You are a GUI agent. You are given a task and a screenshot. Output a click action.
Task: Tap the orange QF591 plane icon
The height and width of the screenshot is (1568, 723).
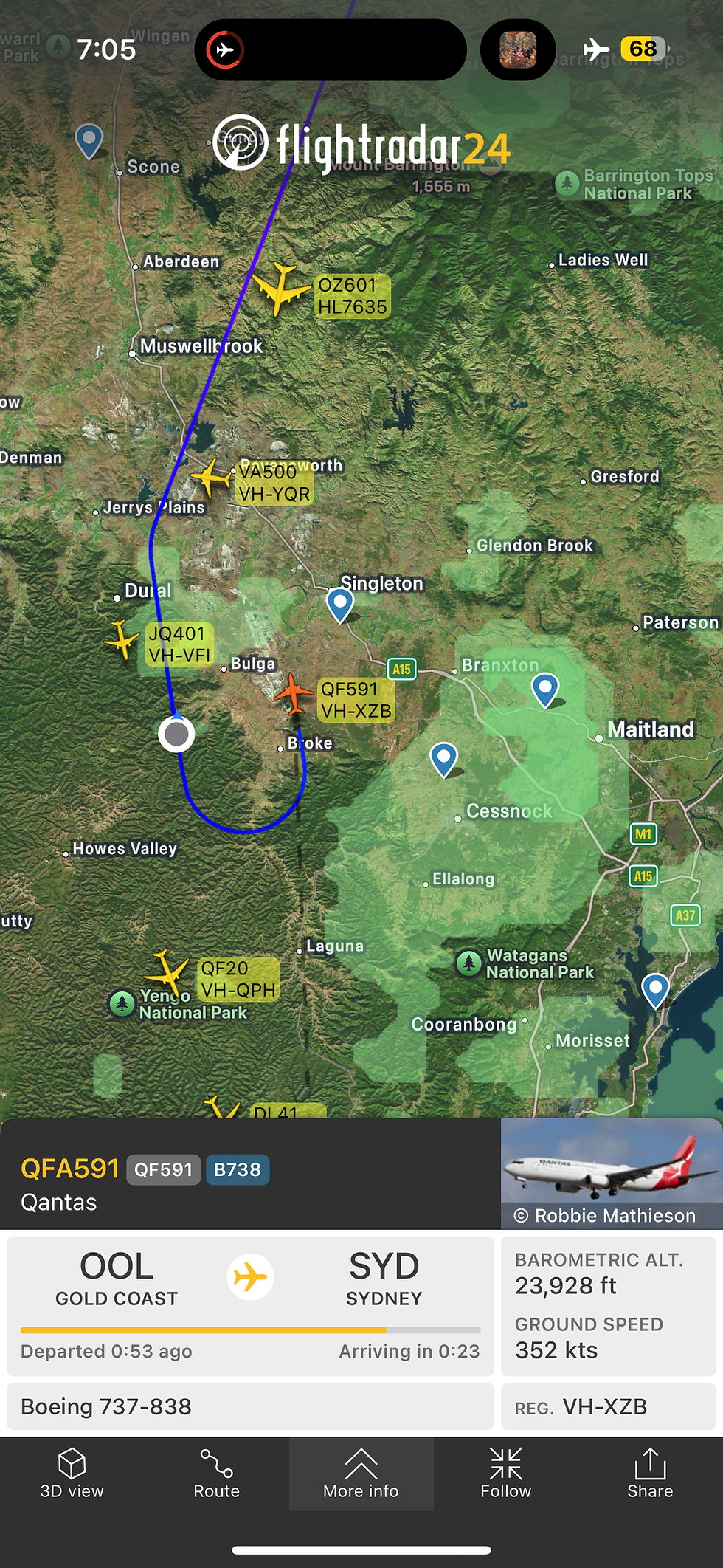point(294,693)
